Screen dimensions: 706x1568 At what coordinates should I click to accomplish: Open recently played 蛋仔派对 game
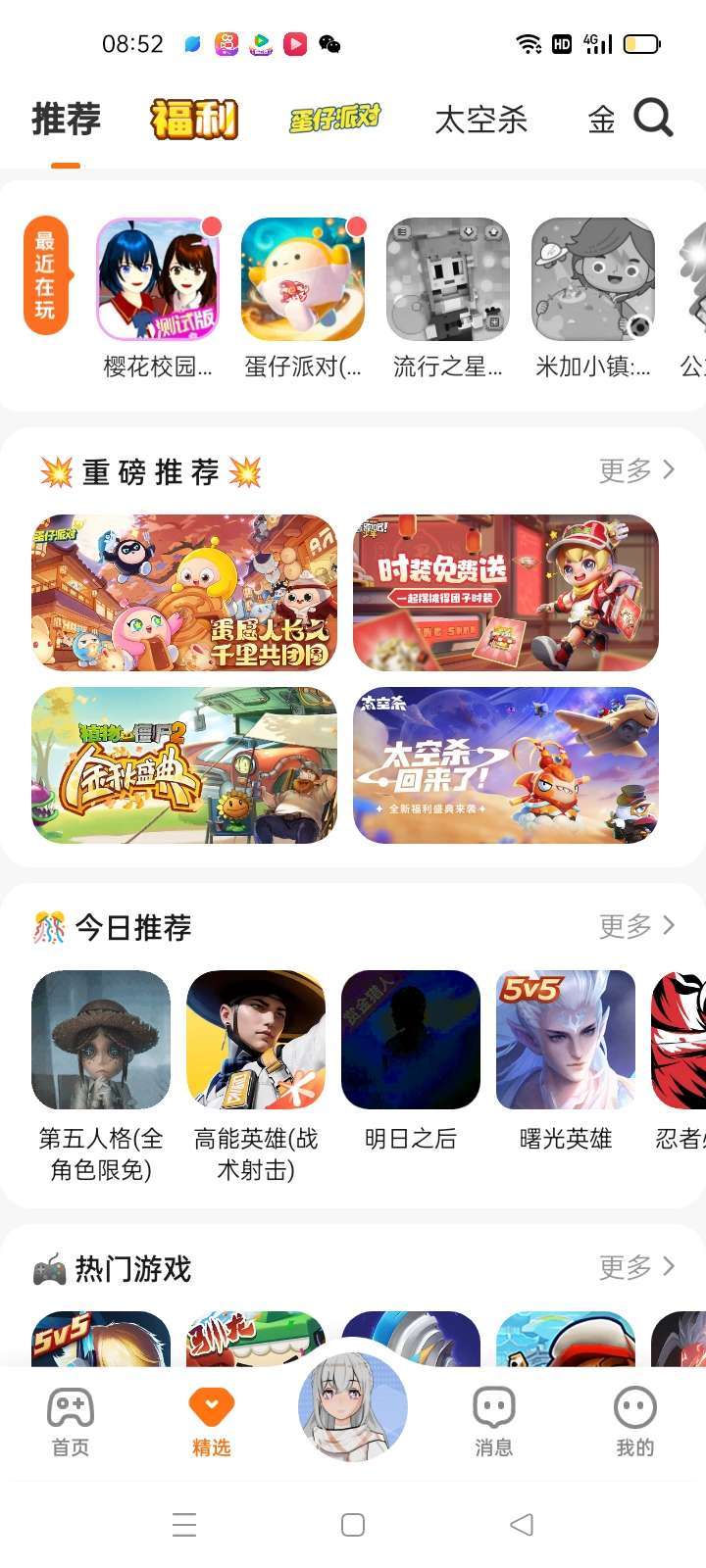[303, 280]
